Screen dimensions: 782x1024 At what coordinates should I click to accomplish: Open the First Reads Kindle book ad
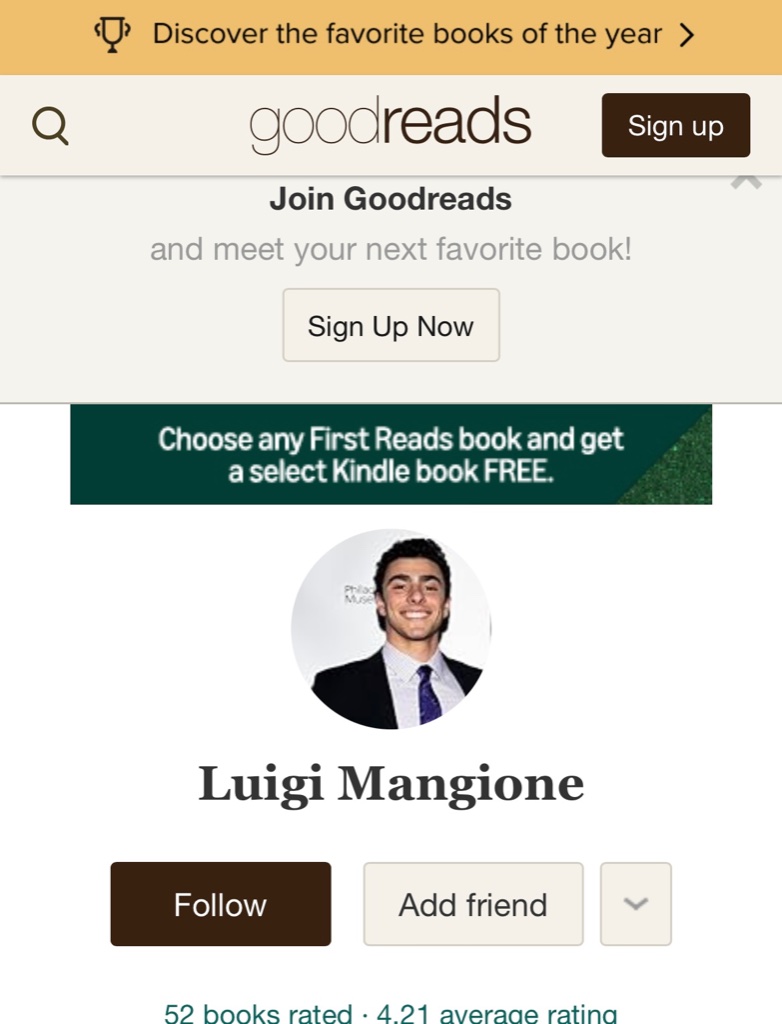pyautogui.click(x=391, y=454)
